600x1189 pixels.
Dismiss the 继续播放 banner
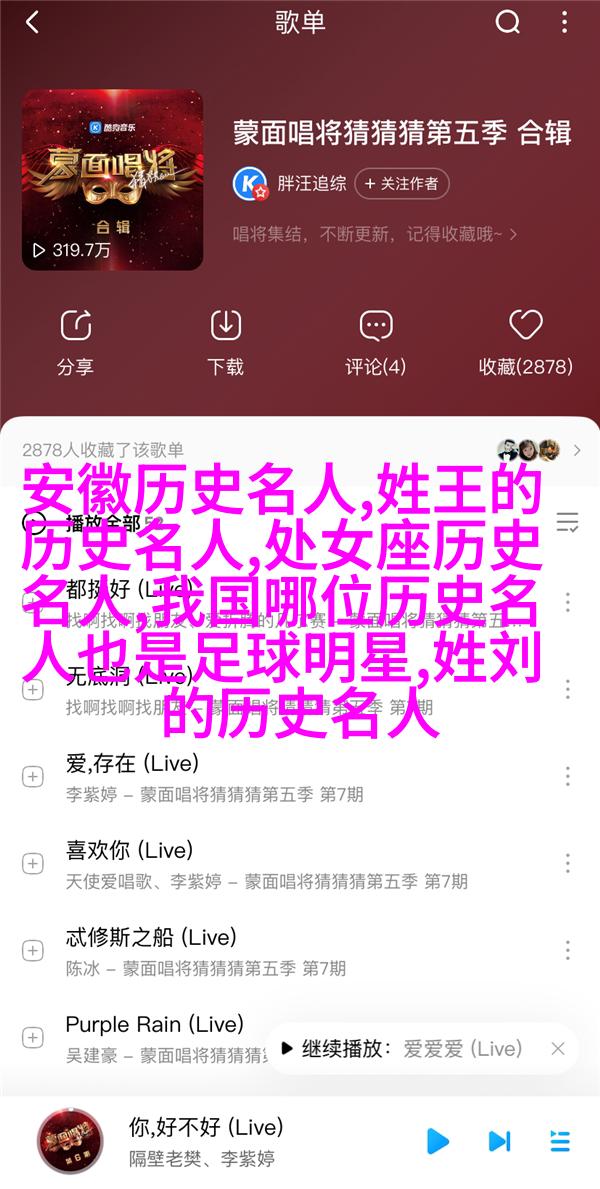[x=558, y=1048]
